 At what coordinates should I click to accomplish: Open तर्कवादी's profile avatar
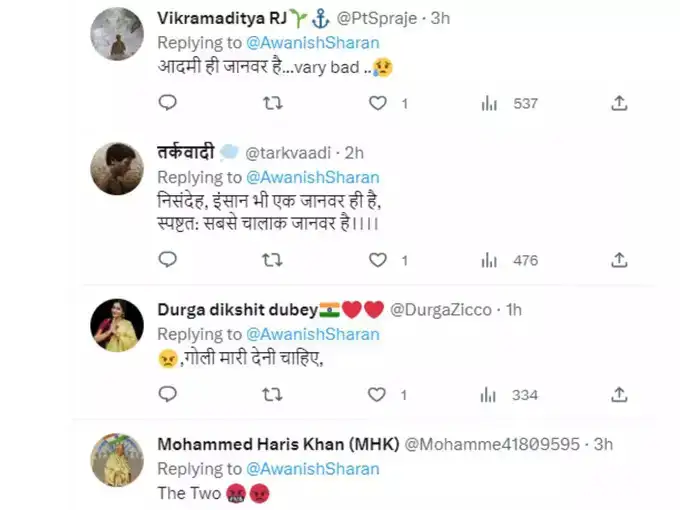pos(117,167)
